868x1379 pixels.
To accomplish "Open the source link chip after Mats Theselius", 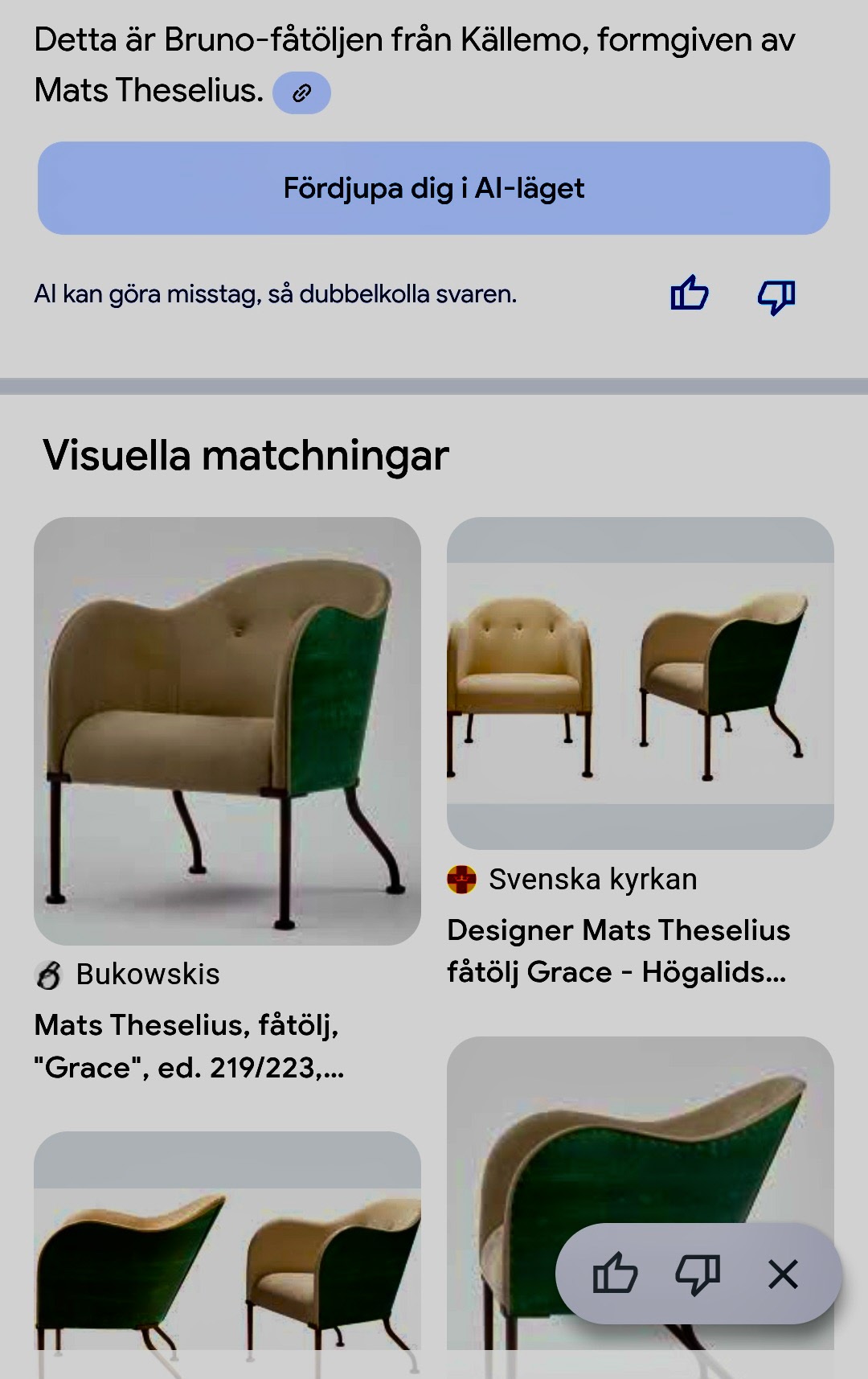I will pyautogui.click(x=301, y=93).
